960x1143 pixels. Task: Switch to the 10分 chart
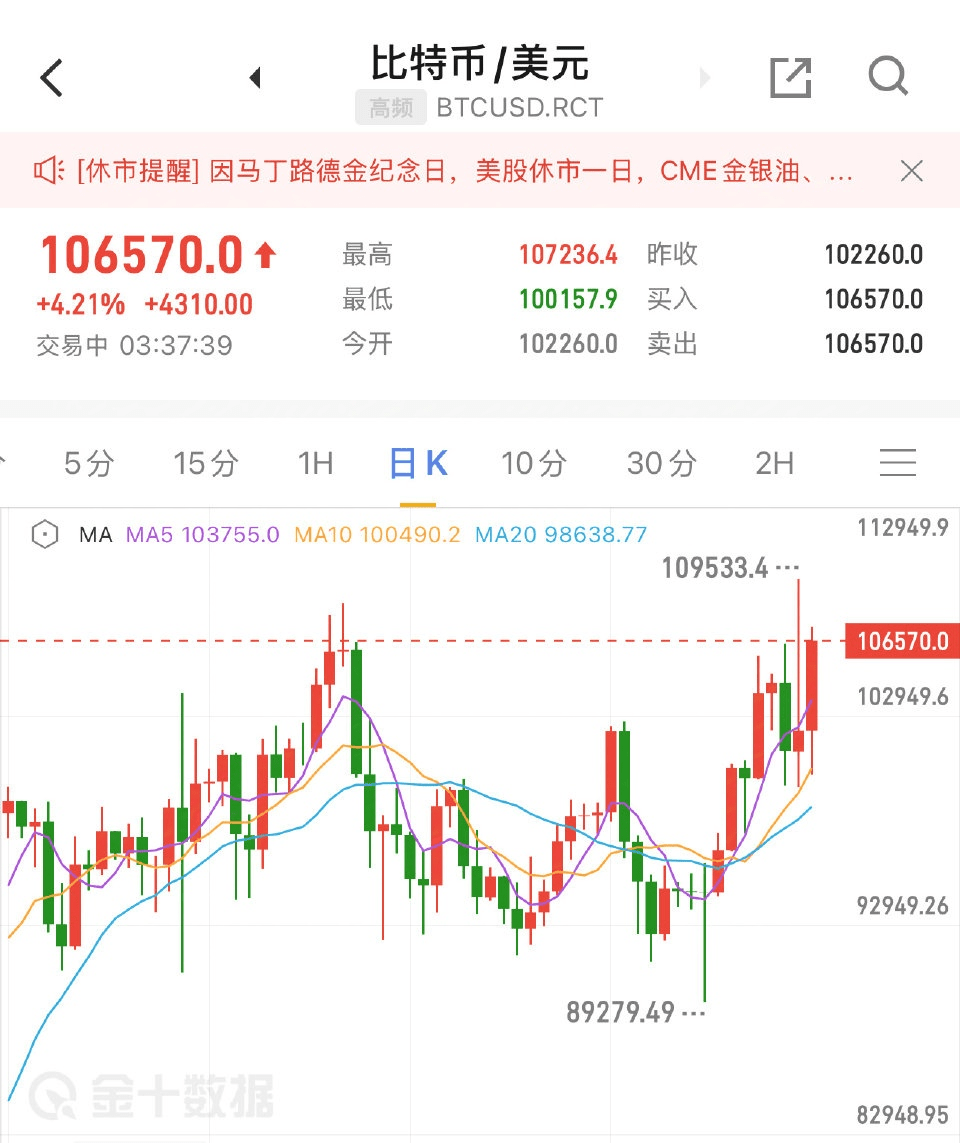(x=533, y=463)
